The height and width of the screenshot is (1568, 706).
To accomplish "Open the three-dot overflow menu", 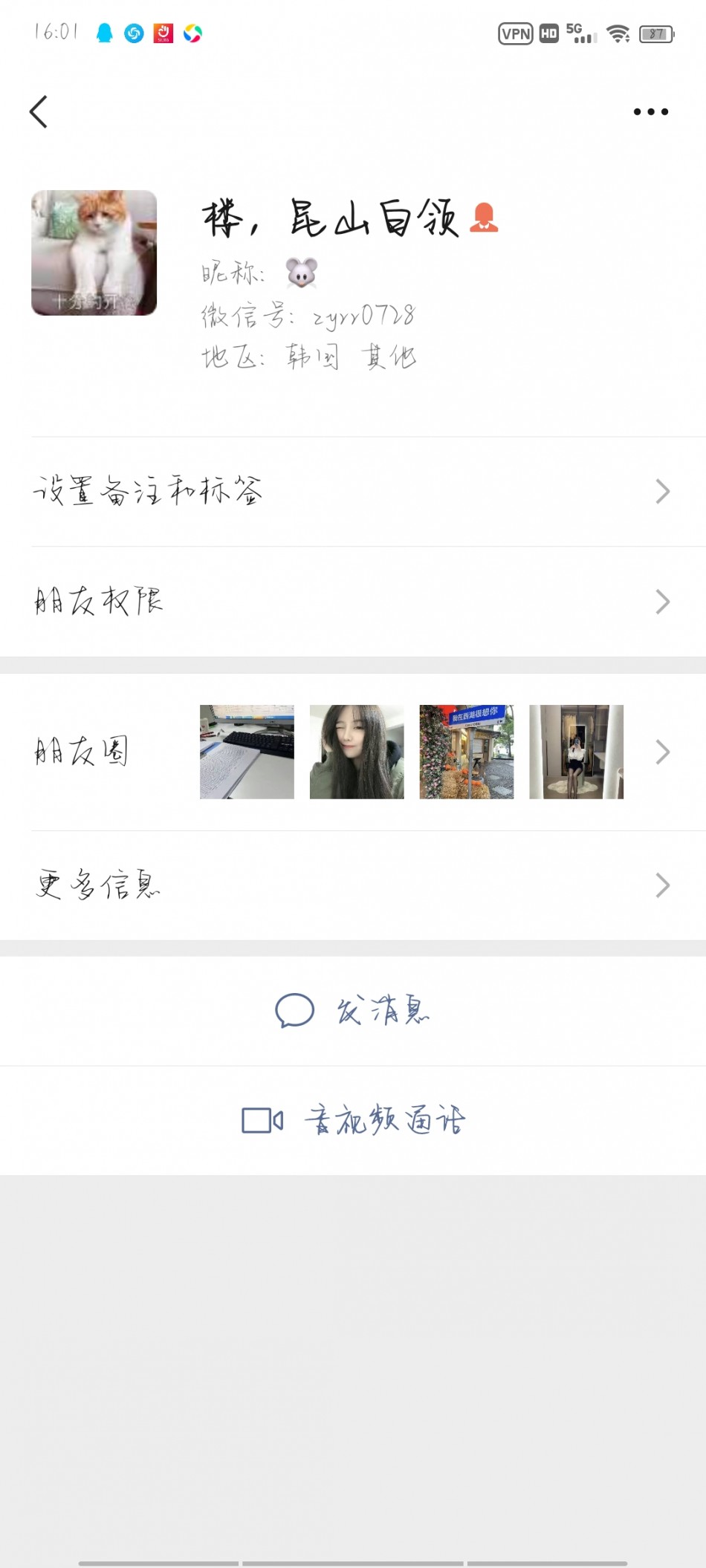I will pyautogui.click(x=650, y=112).
